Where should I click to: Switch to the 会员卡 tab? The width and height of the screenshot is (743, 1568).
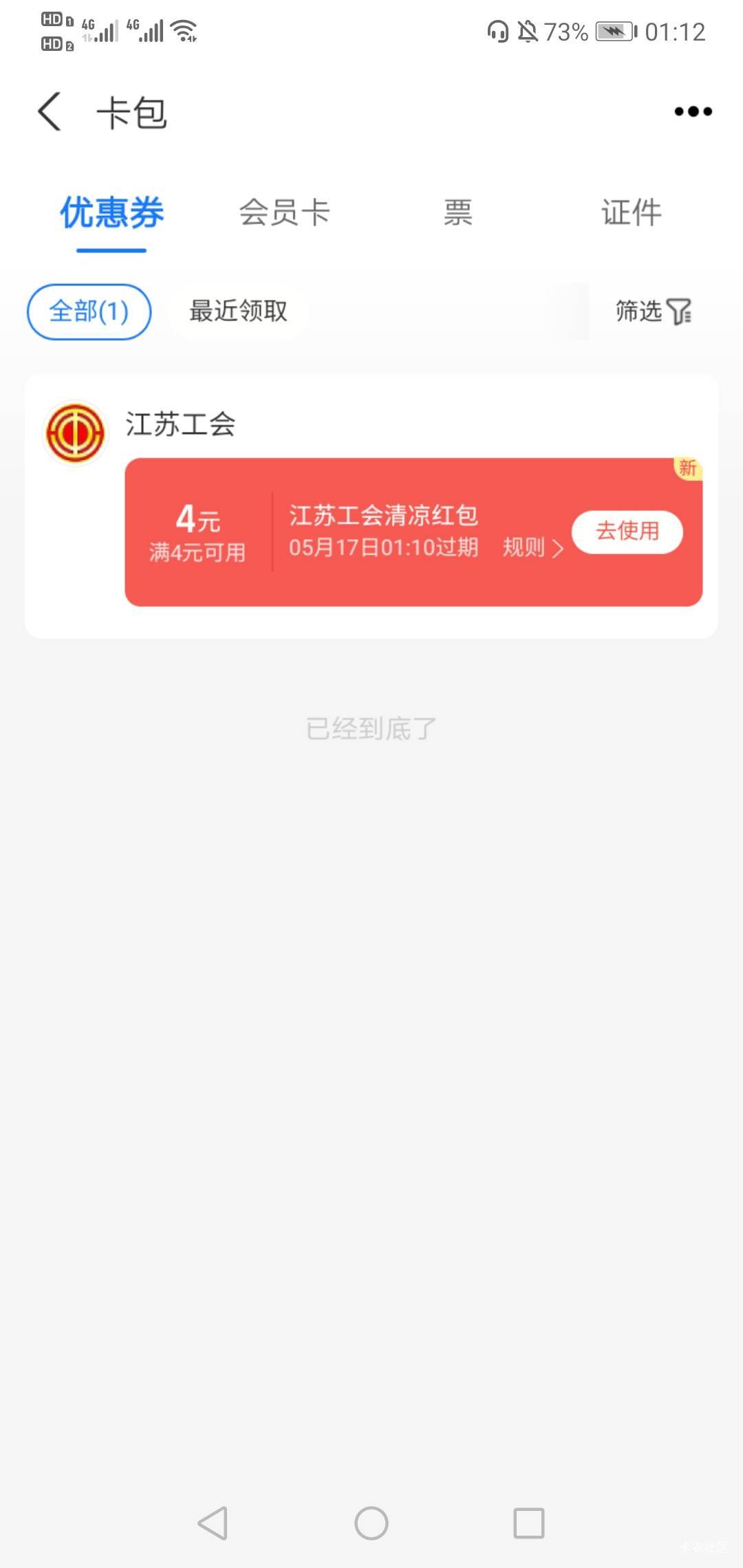pos(285,212)
